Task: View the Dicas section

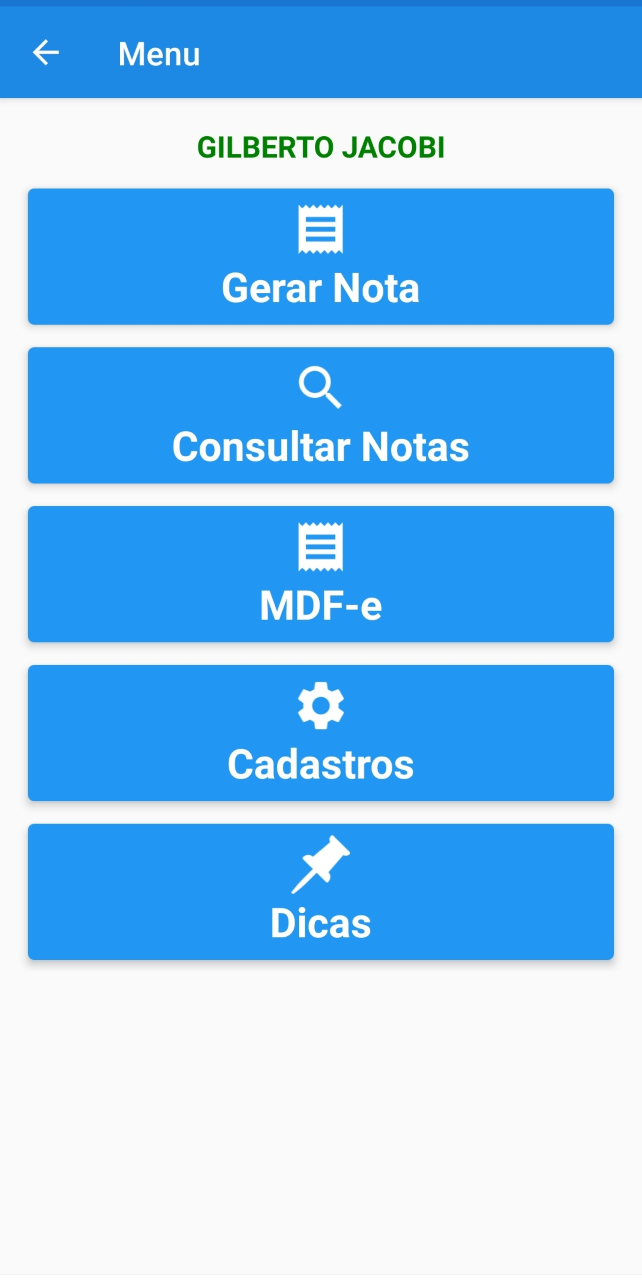Action: click(320, 892)
